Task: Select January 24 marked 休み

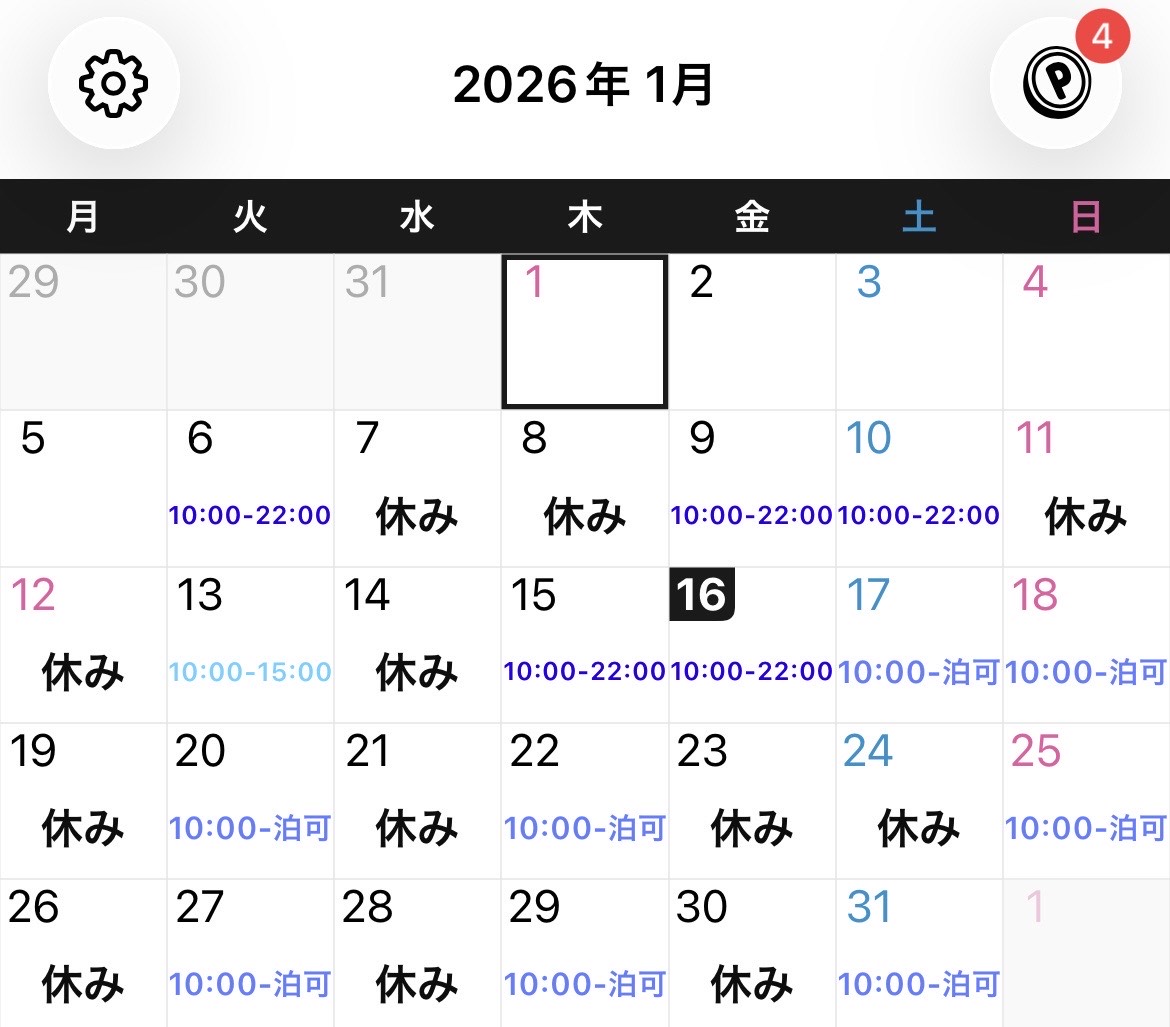Action: point(919,801)
